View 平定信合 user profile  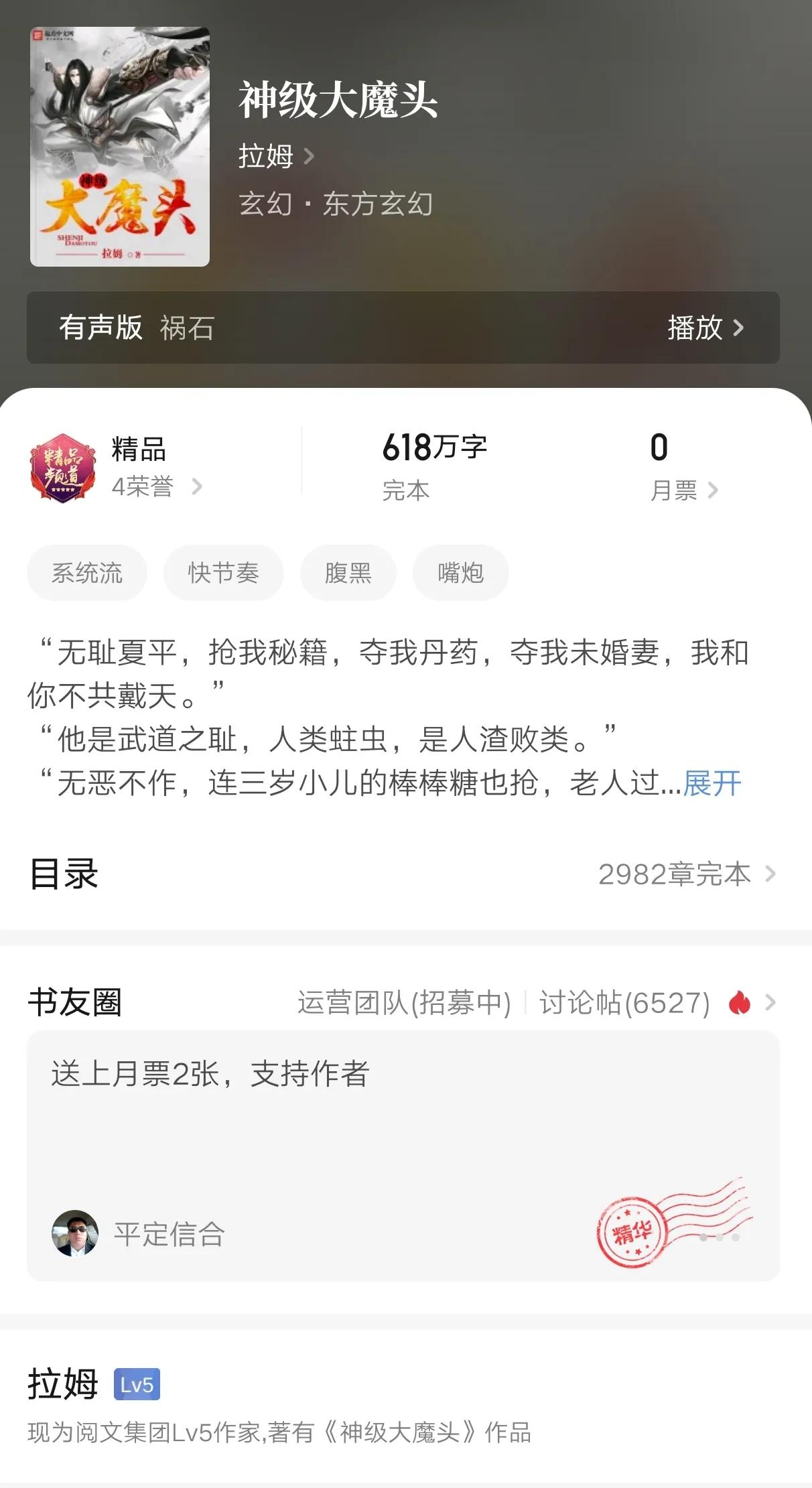[169, 1233]
